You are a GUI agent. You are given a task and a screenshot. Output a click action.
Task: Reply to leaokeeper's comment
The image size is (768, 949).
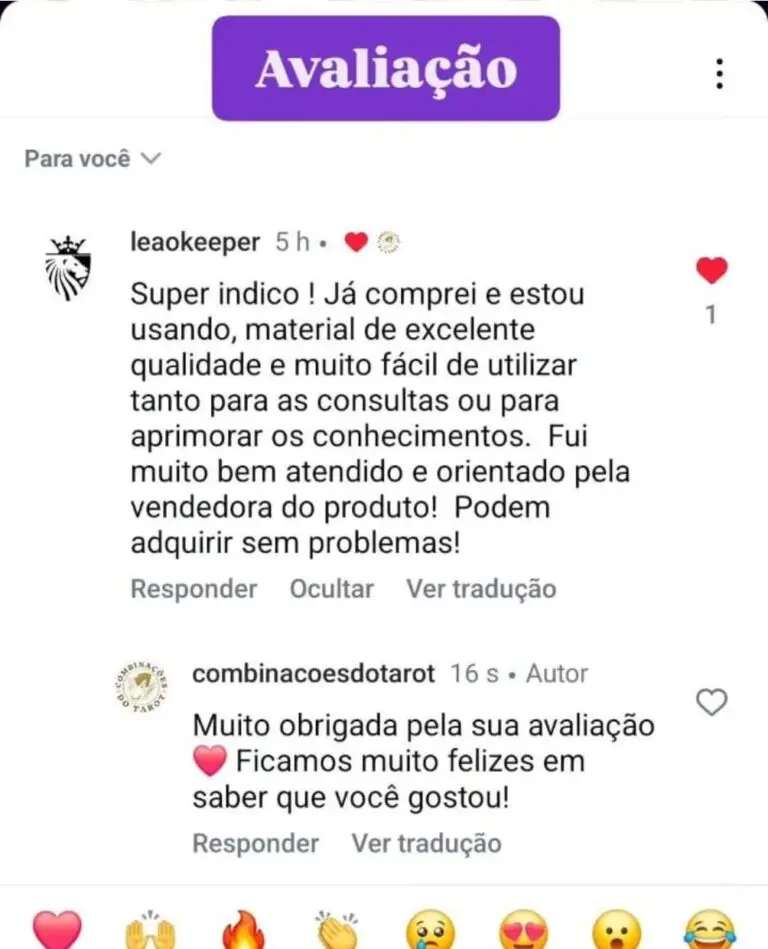click(193, 589)
